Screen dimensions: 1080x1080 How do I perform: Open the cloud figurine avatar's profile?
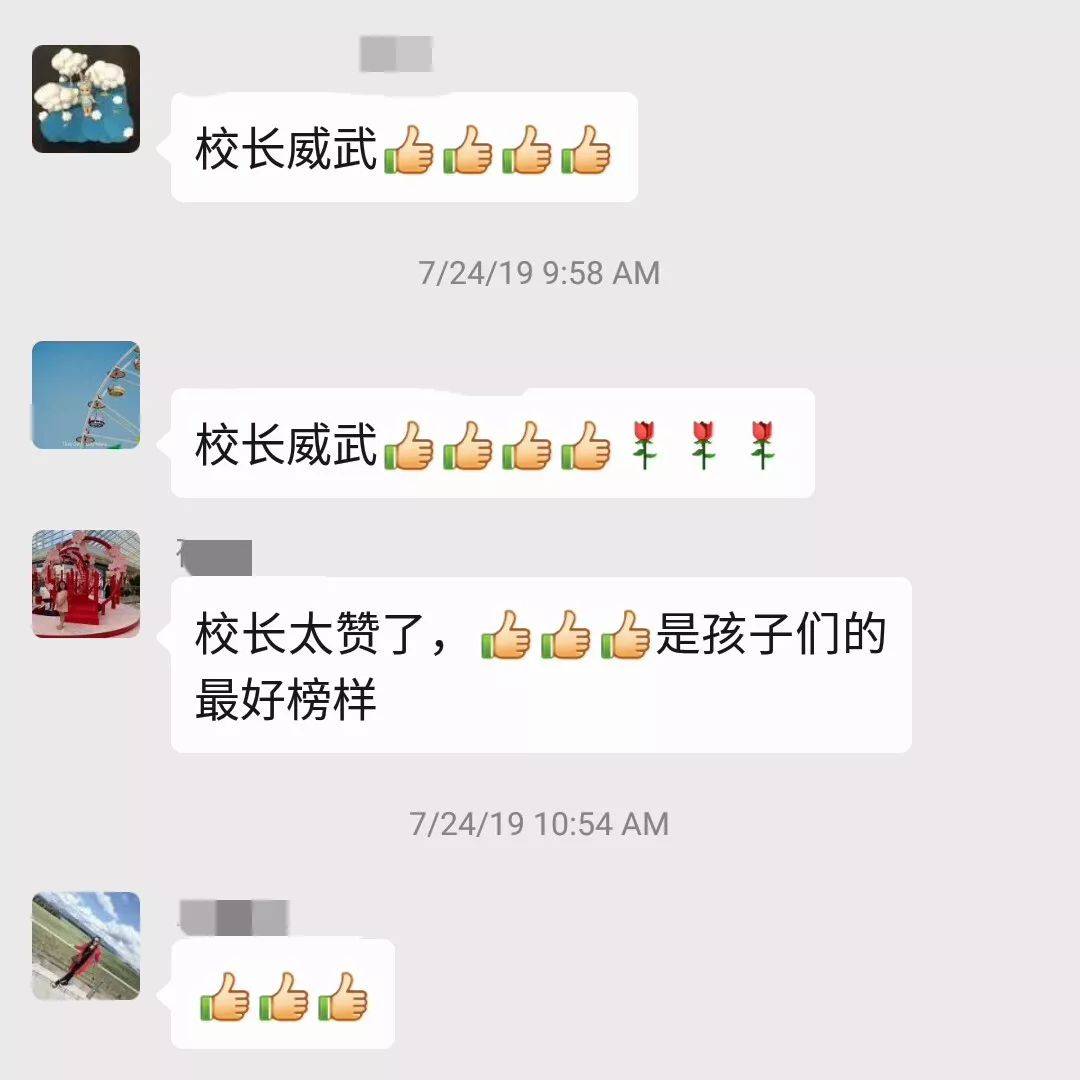[x=86, y=99]
